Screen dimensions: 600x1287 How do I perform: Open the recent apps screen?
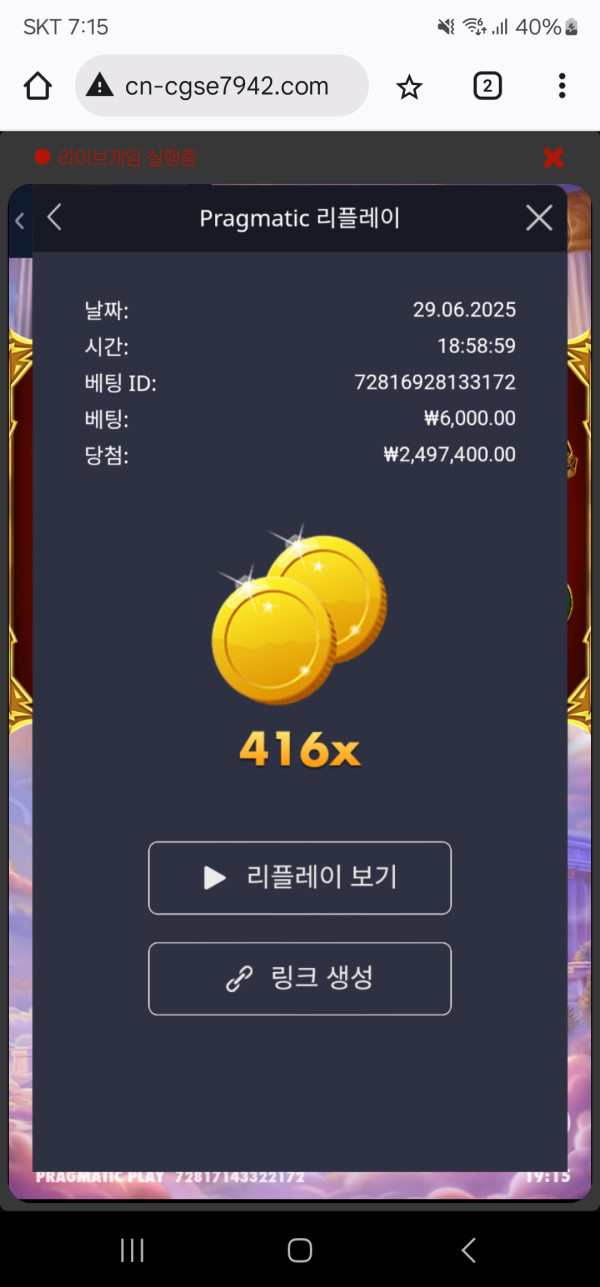point(132,1249)
